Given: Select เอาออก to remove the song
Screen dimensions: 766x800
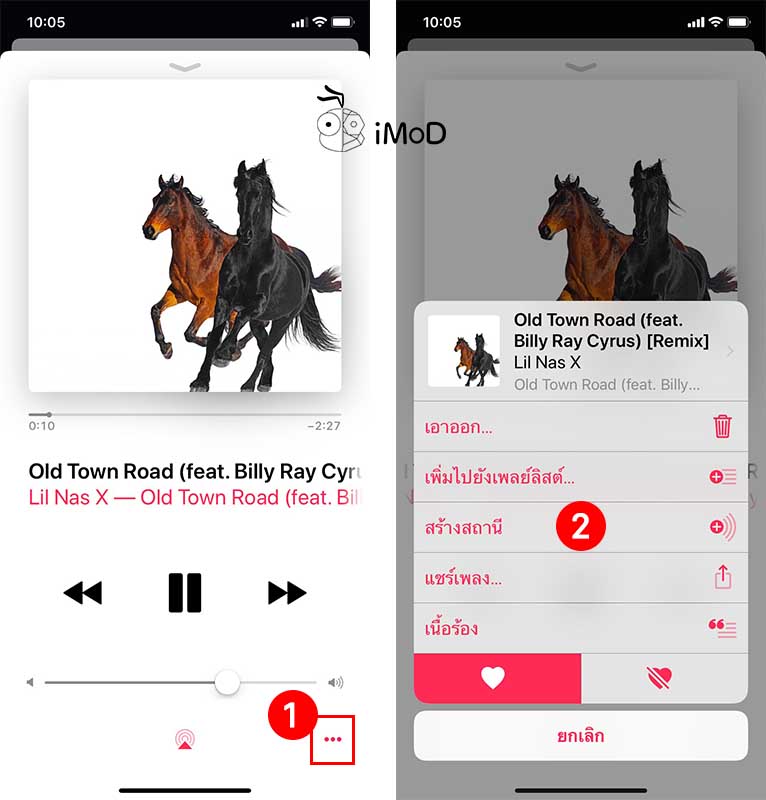Looking at the screenshot, I should click(x=580, y=427).
